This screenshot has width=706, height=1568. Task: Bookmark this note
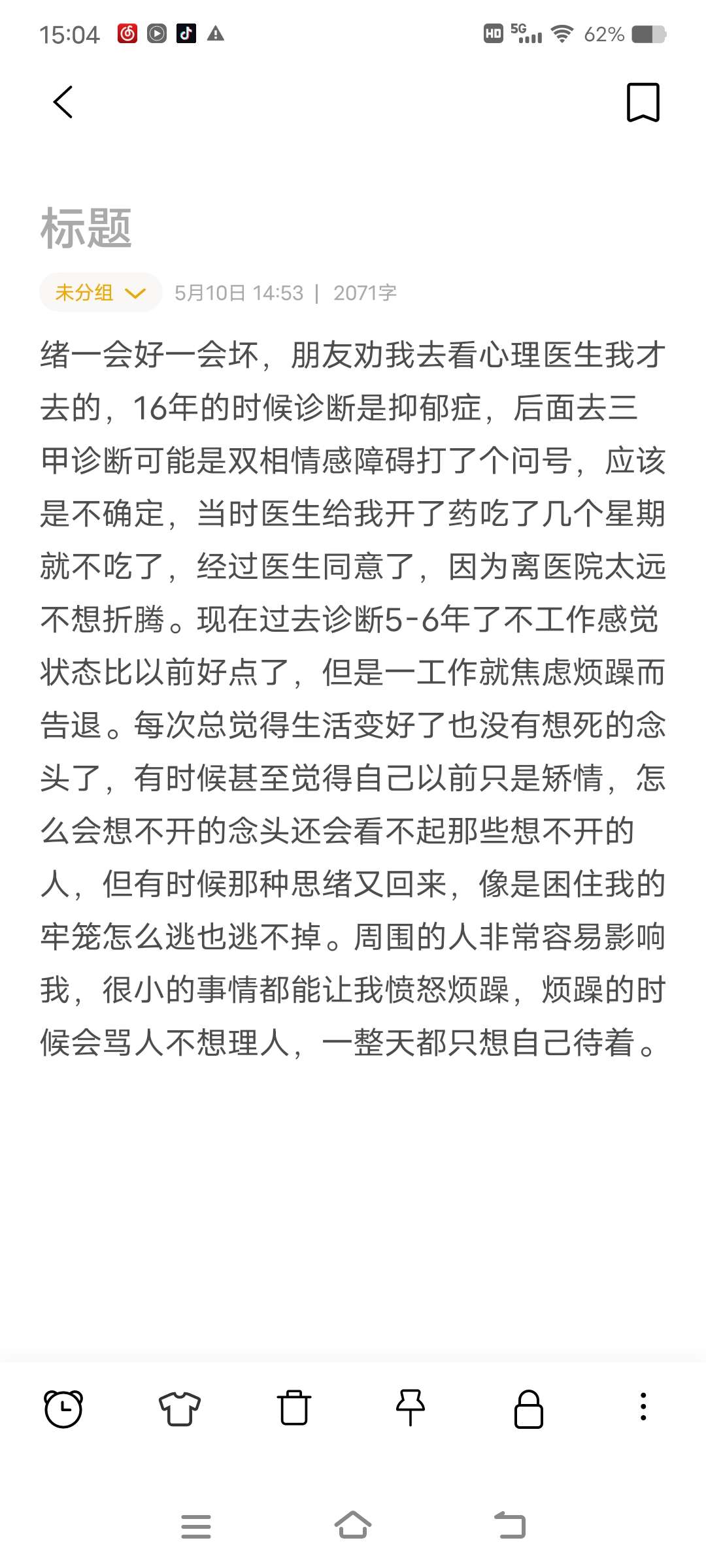pyautogui.click(x=643, y=102)
